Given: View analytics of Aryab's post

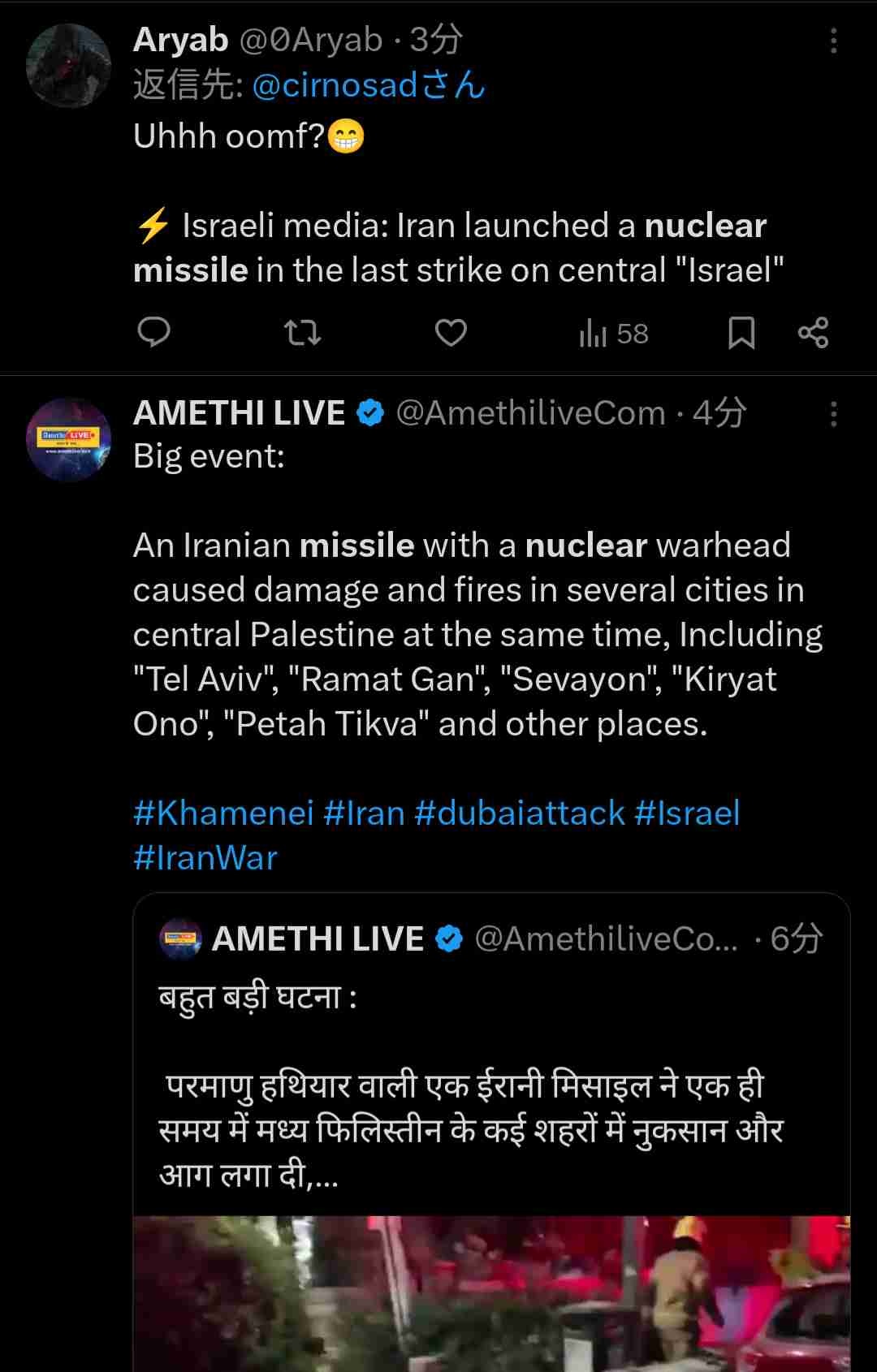Looking at the screenshot, I should (614, 334).
